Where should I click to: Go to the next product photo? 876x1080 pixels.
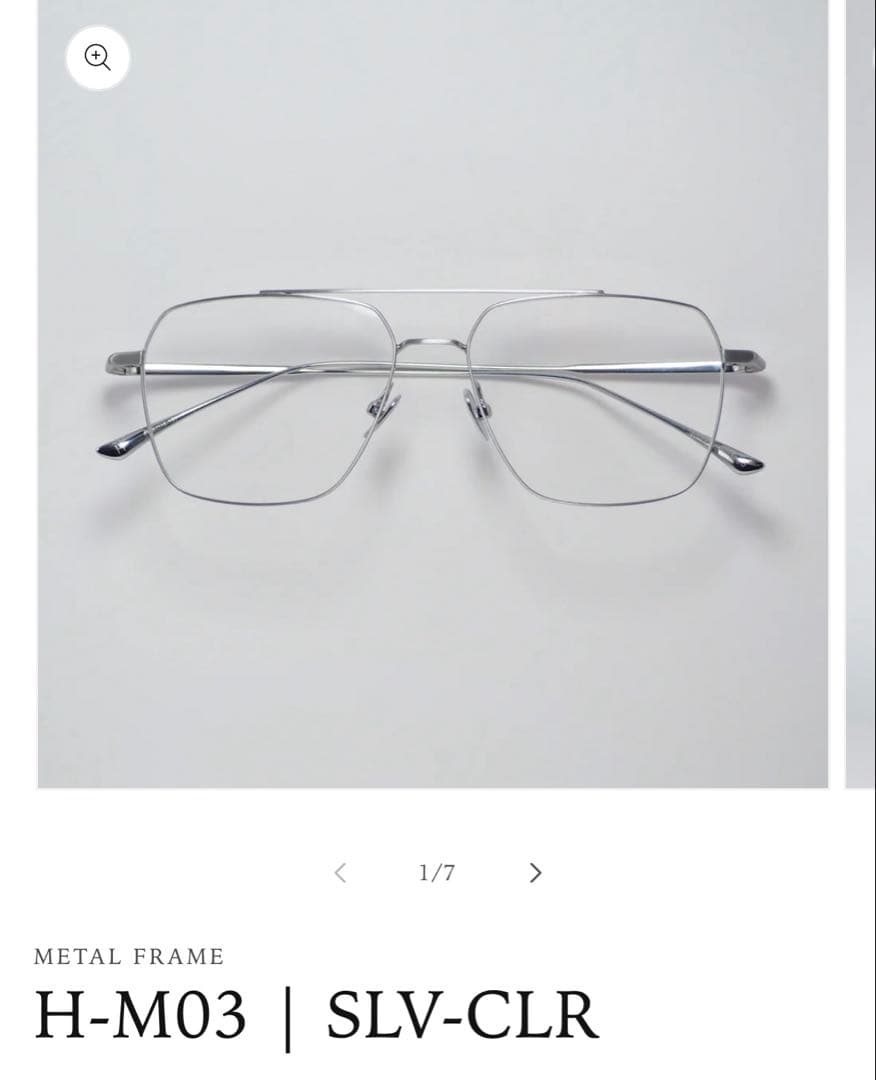(x=535, y=873)
